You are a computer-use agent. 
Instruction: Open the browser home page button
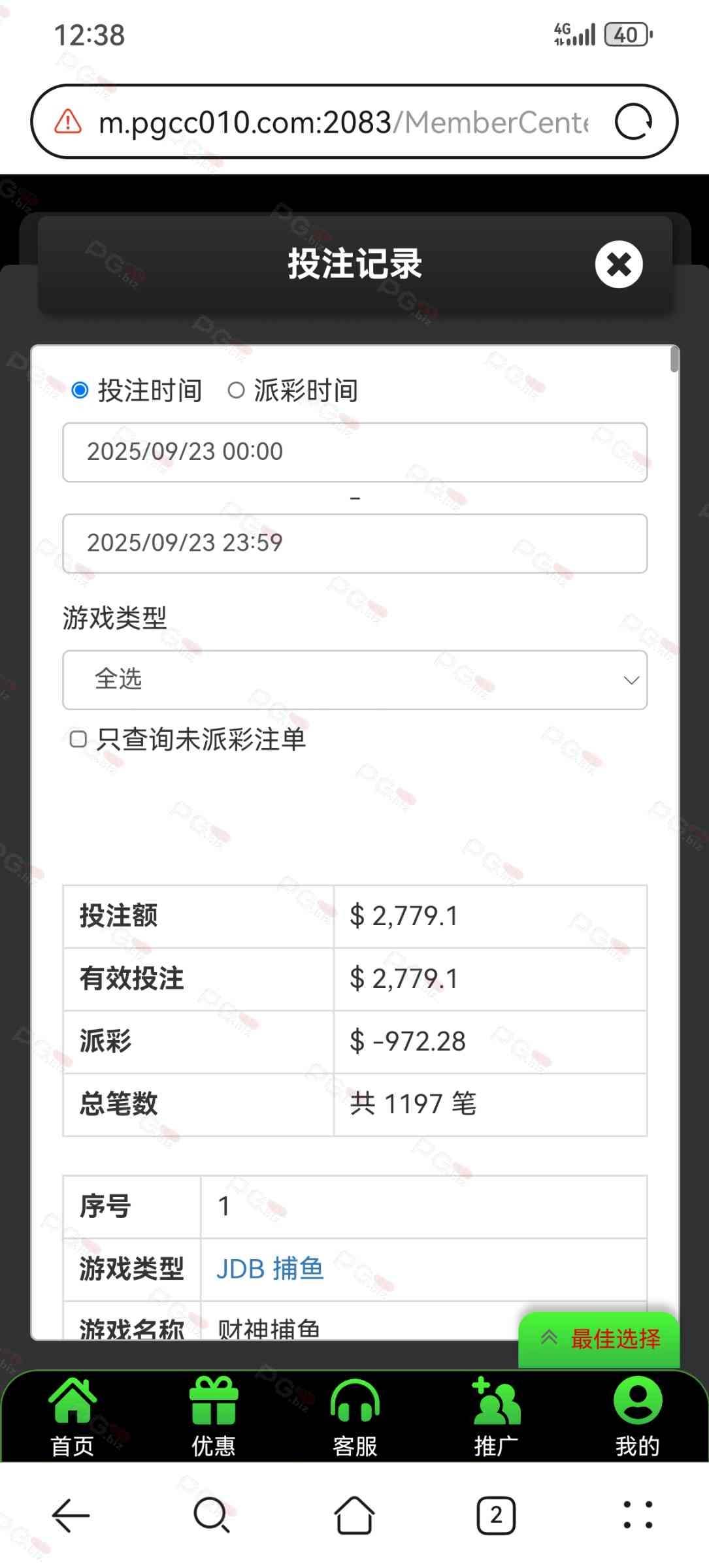click(x=354, y=1516)
